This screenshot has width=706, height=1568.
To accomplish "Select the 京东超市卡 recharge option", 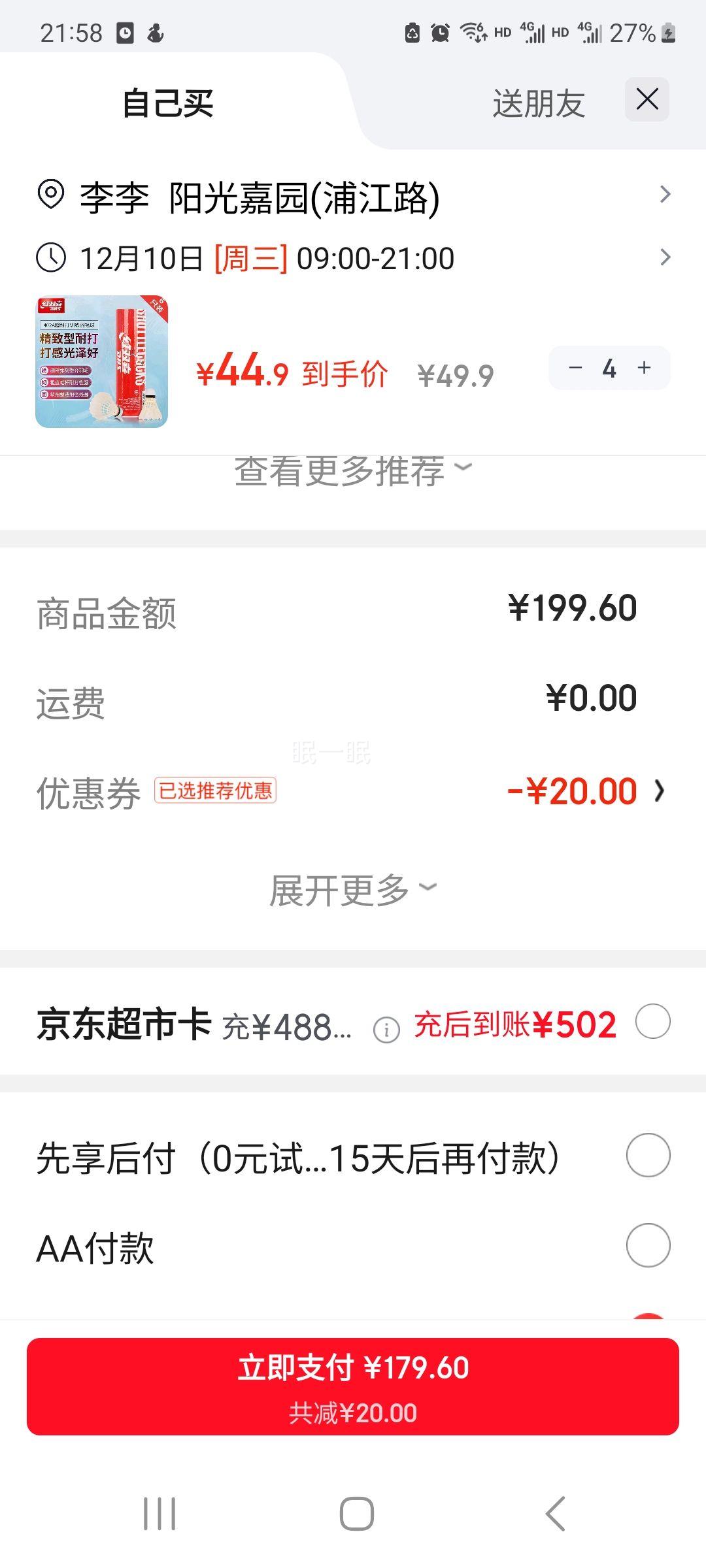I will [652, 1022].
